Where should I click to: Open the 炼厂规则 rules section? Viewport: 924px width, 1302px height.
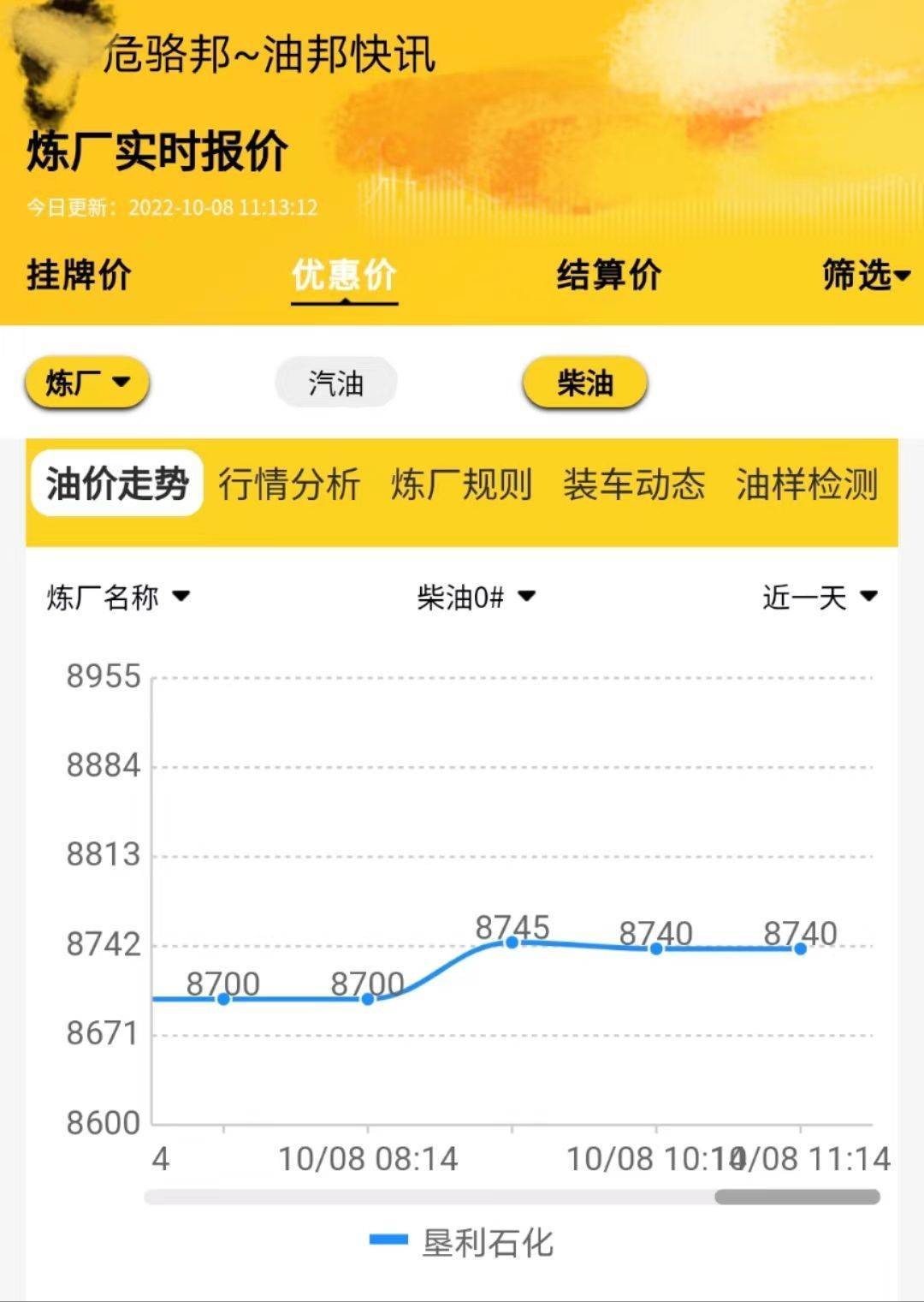coord(462,484)
